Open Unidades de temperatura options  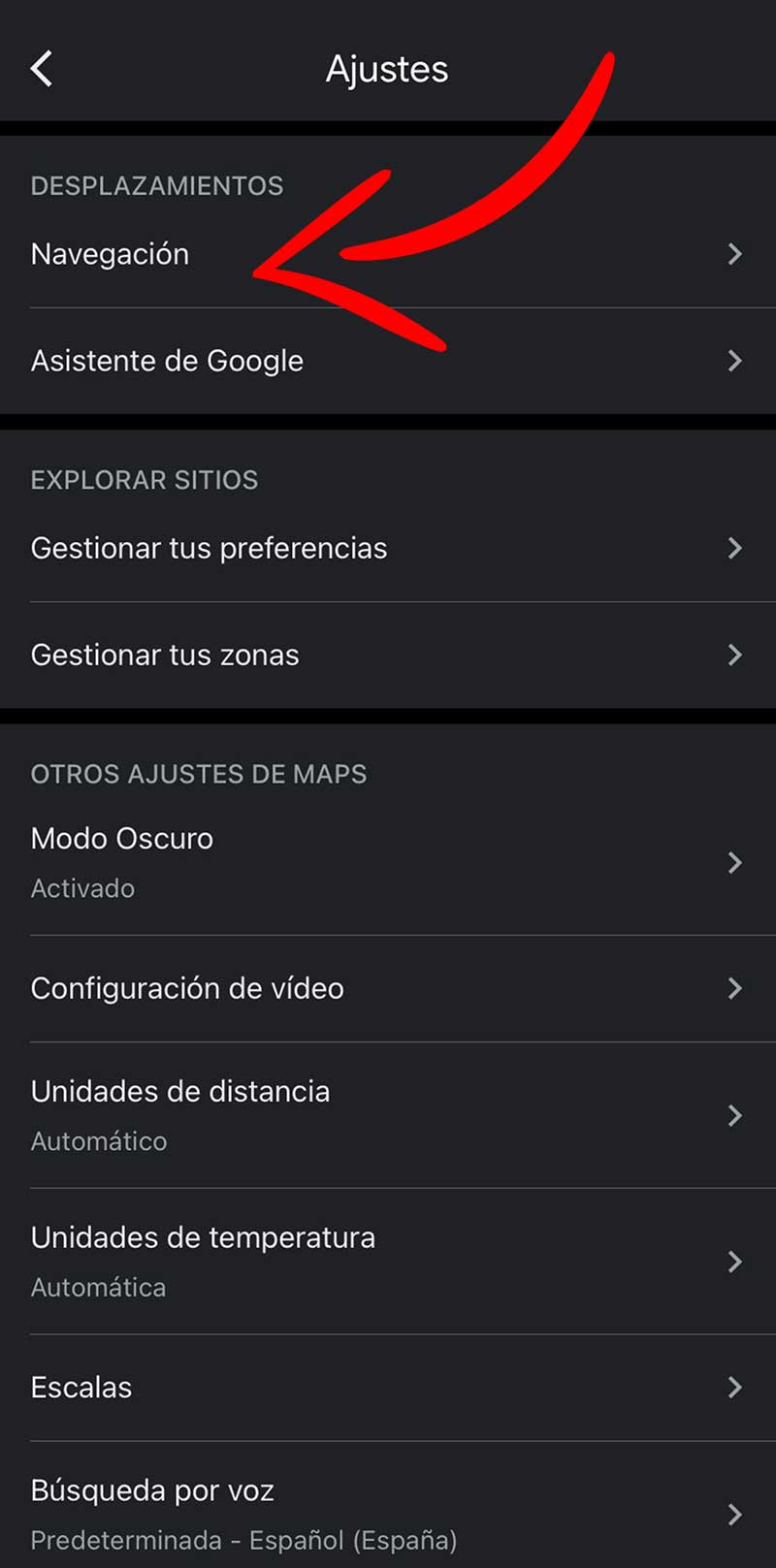coord(203,1237)
